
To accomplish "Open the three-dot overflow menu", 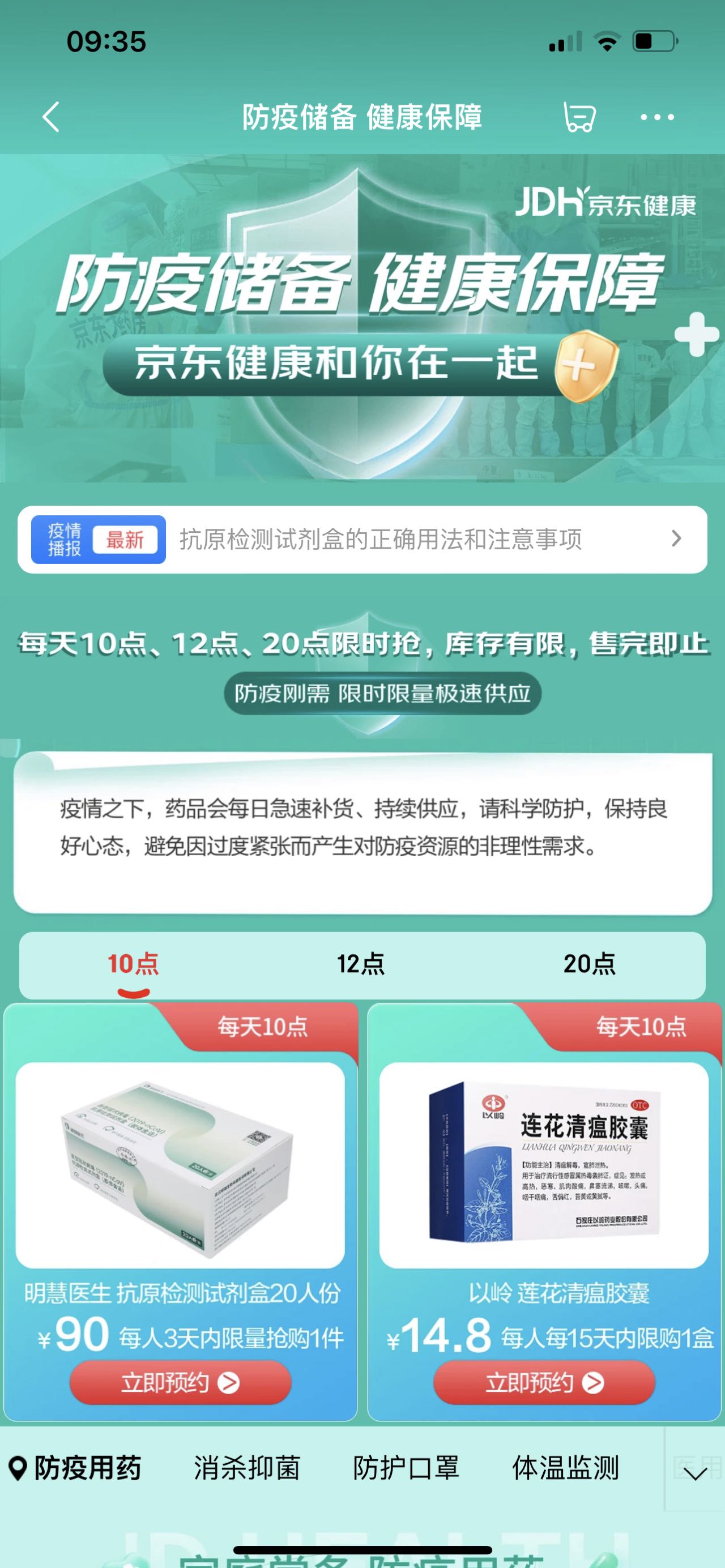I will point(657,117).
